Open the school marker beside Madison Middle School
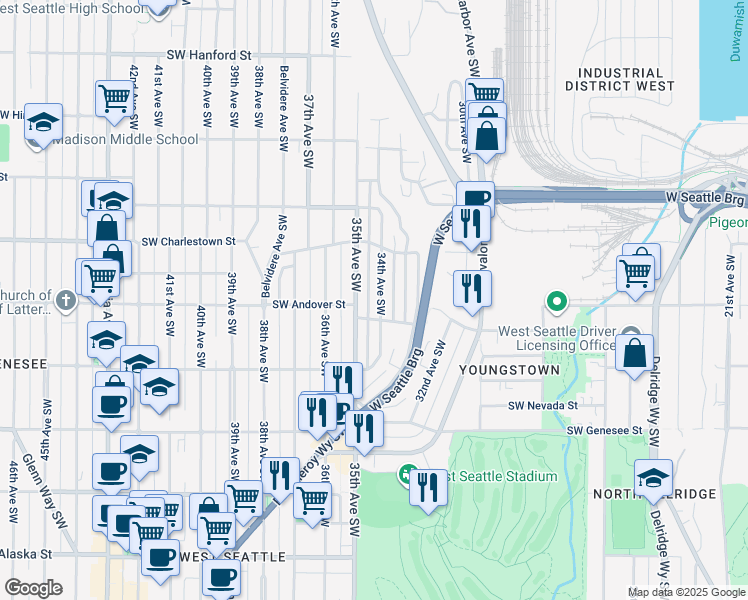Screen dimensions: 748x600 point(43,123)
